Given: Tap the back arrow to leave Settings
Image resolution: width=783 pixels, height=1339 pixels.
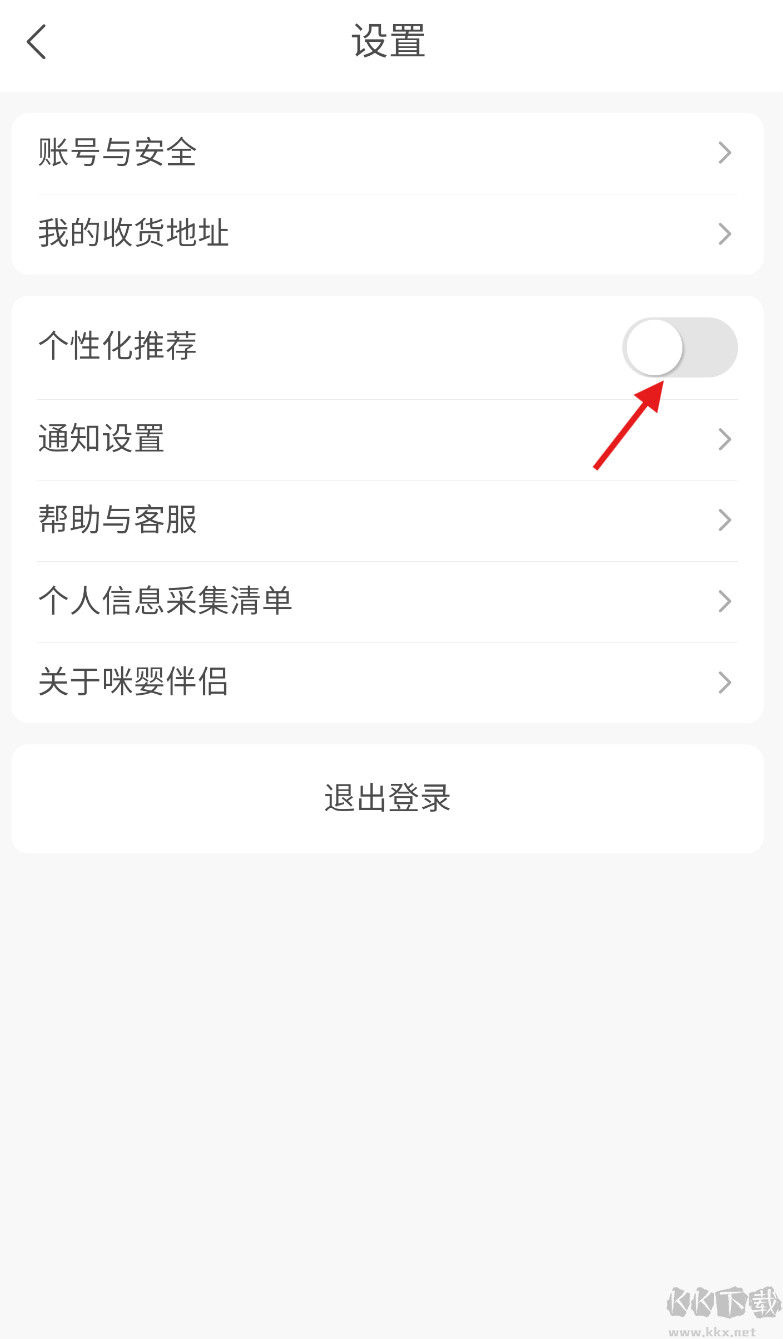Looking at the screenshot, I should click(x=36, y=43).
